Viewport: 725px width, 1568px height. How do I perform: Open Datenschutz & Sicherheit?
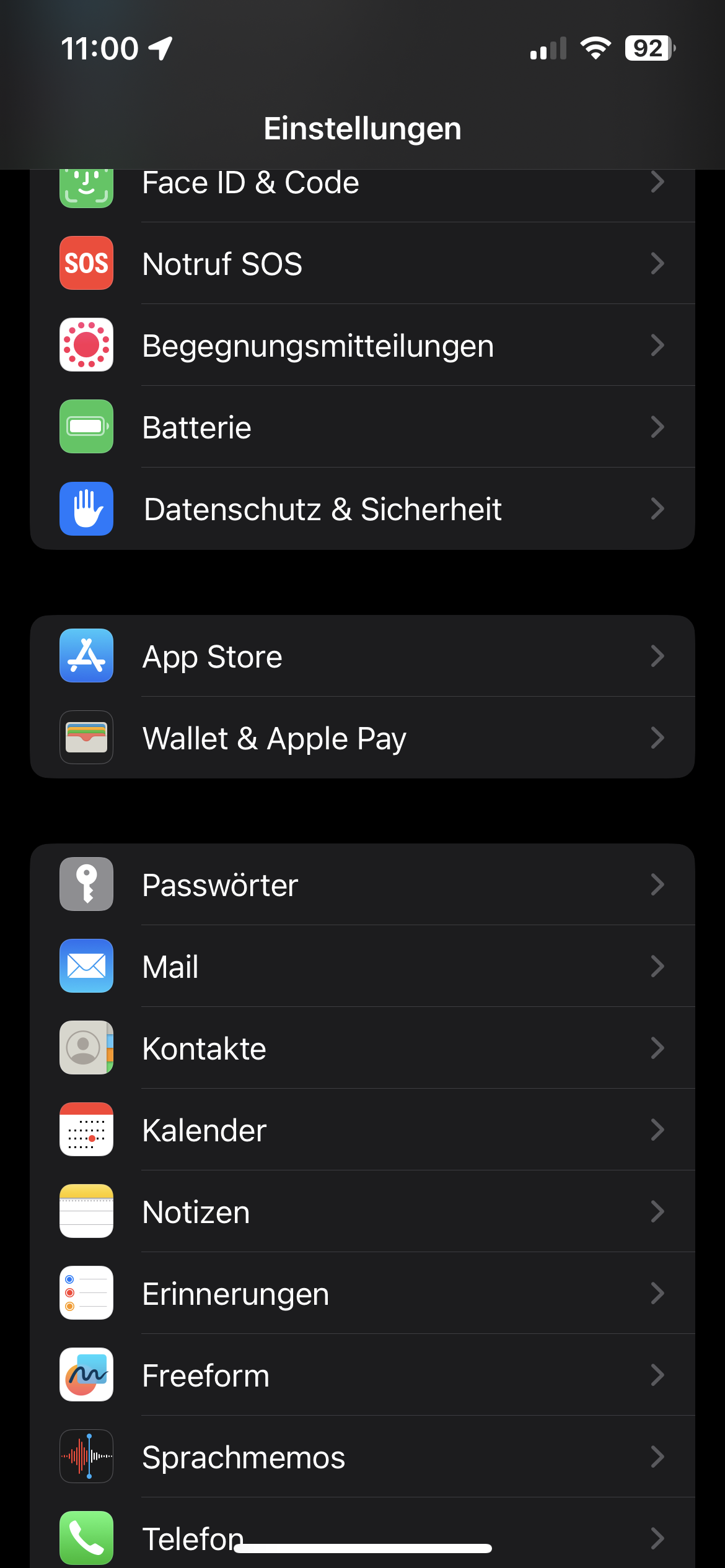(x=362, y=509)
